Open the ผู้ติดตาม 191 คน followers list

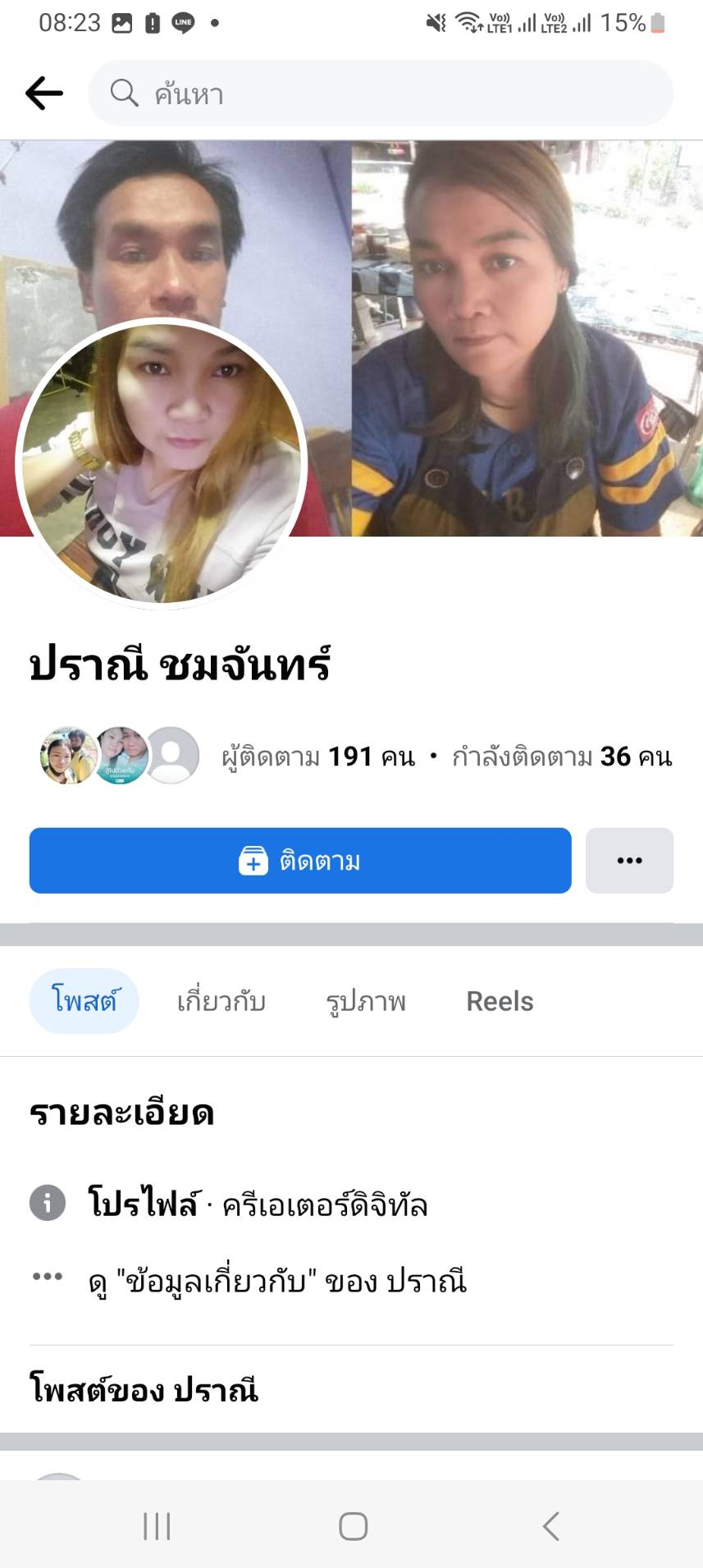(x=318, y=757)
